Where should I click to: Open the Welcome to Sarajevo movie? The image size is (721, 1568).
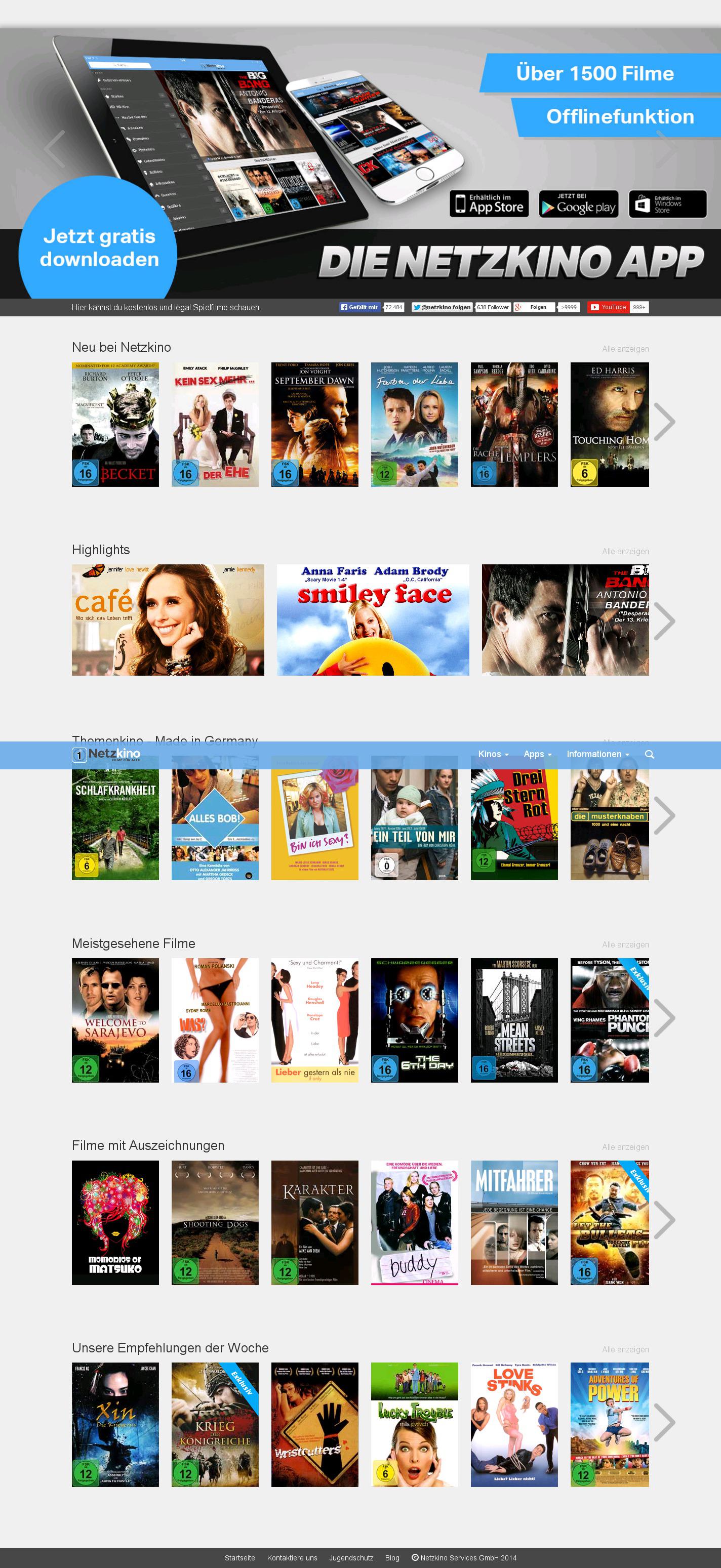(115, 1020)
